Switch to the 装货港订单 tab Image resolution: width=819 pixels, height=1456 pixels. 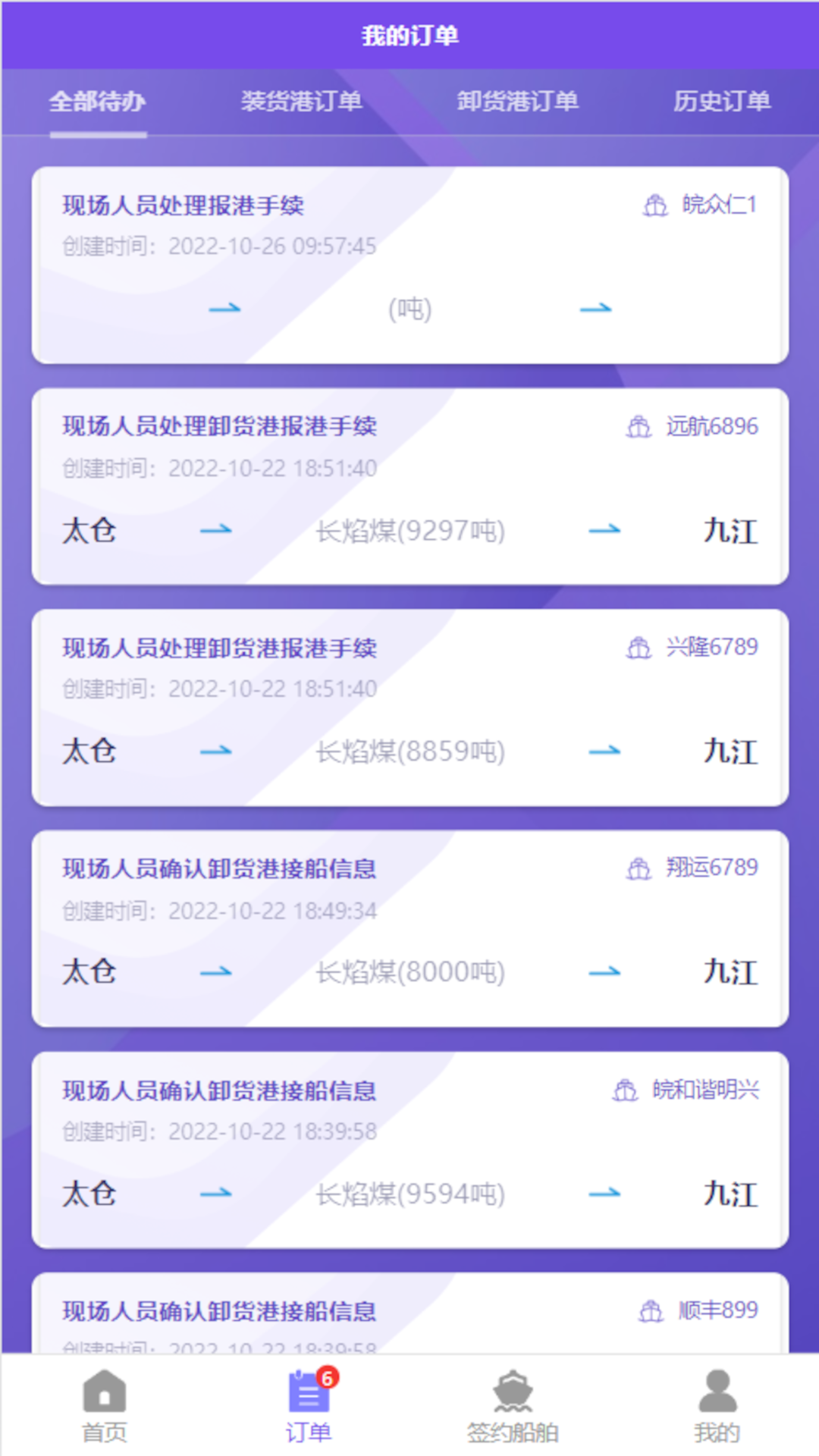[x=301, y=102]
